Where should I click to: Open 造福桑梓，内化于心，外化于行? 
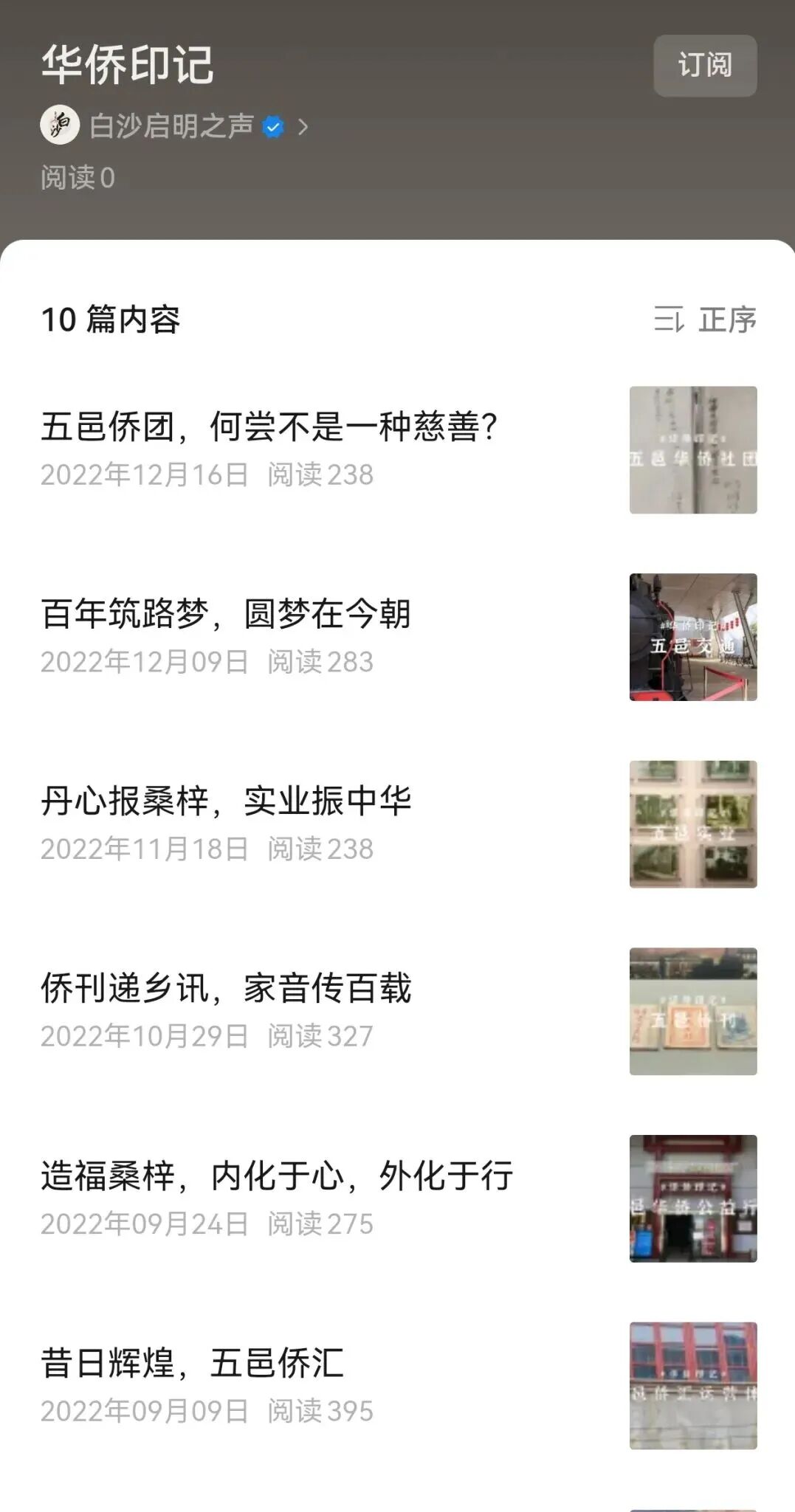[x=277, y=1176]
